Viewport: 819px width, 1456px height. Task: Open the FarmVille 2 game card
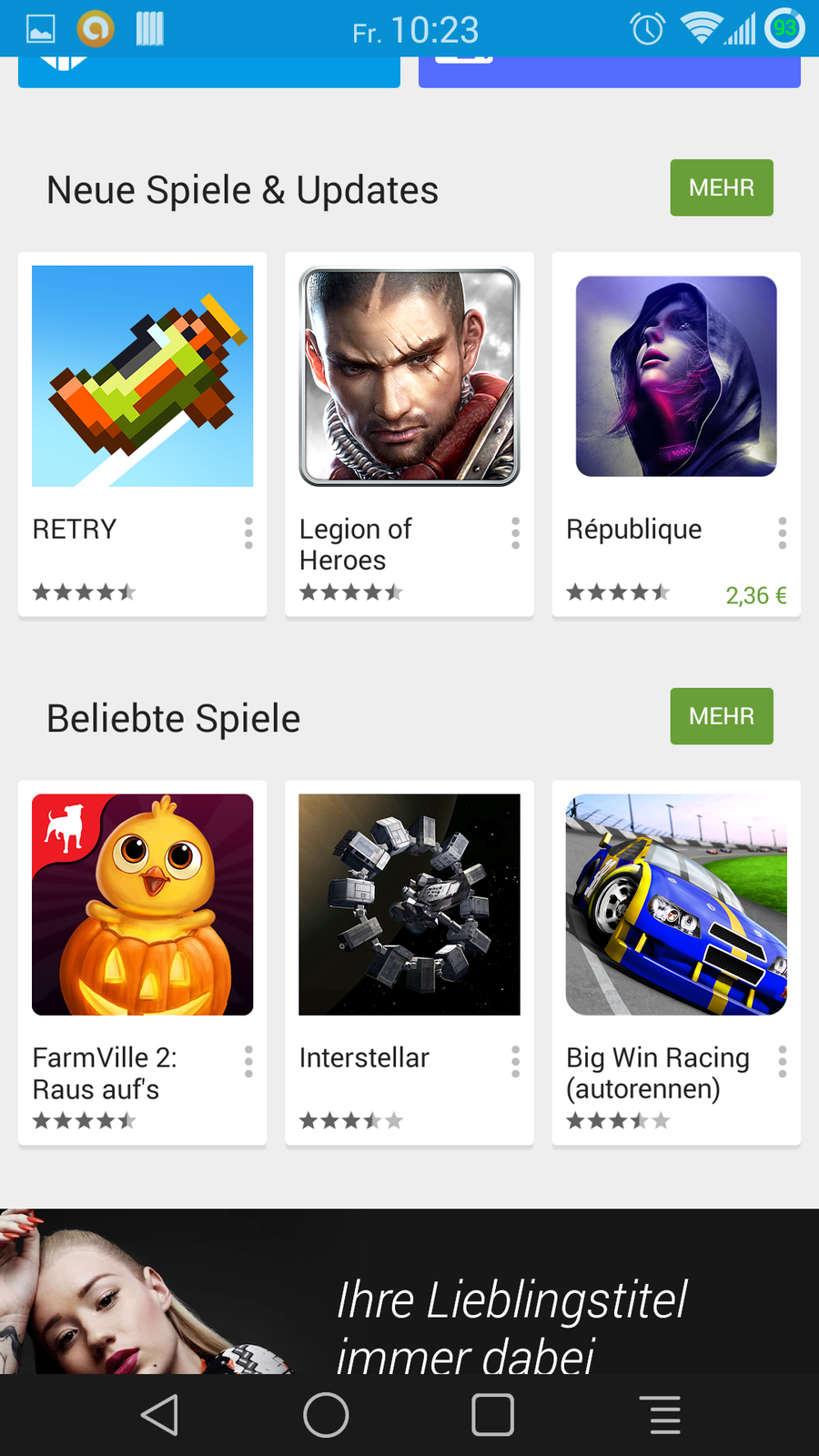pyautogui.click(x=142, y=905)
